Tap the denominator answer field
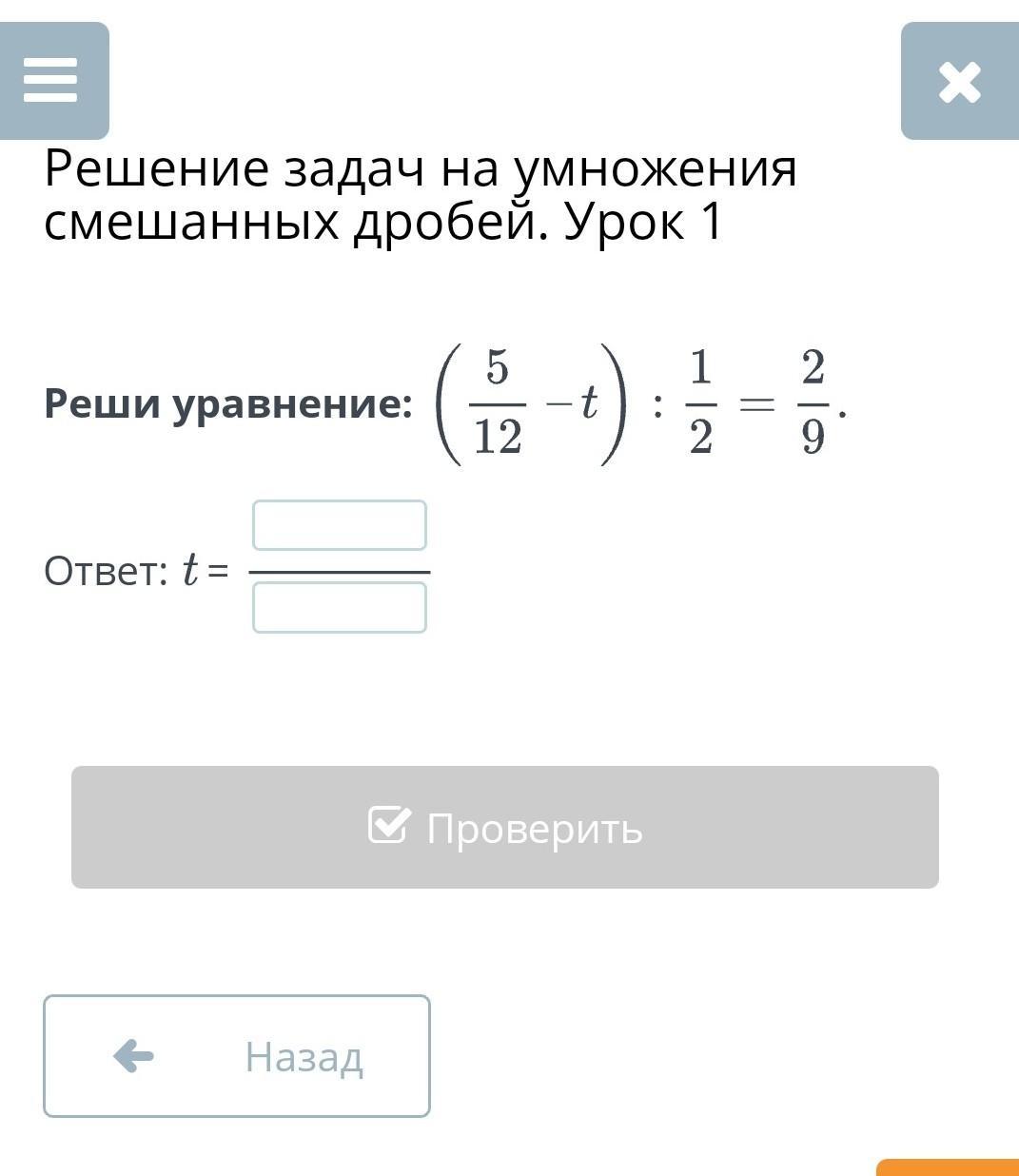Screen dimensions: 1019x1176 [339, 608]
